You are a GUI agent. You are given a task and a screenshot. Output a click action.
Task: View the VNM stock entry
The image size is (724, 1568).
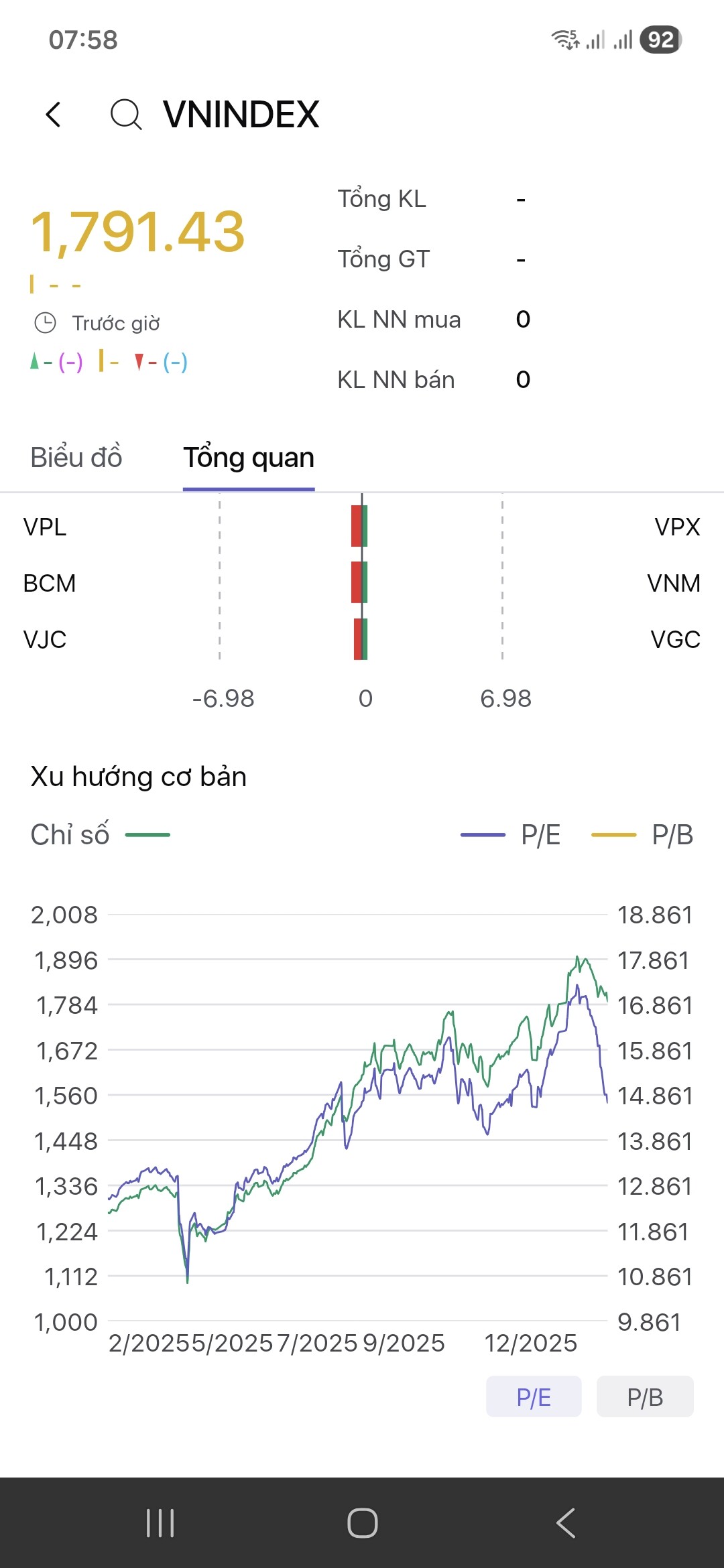674,584
